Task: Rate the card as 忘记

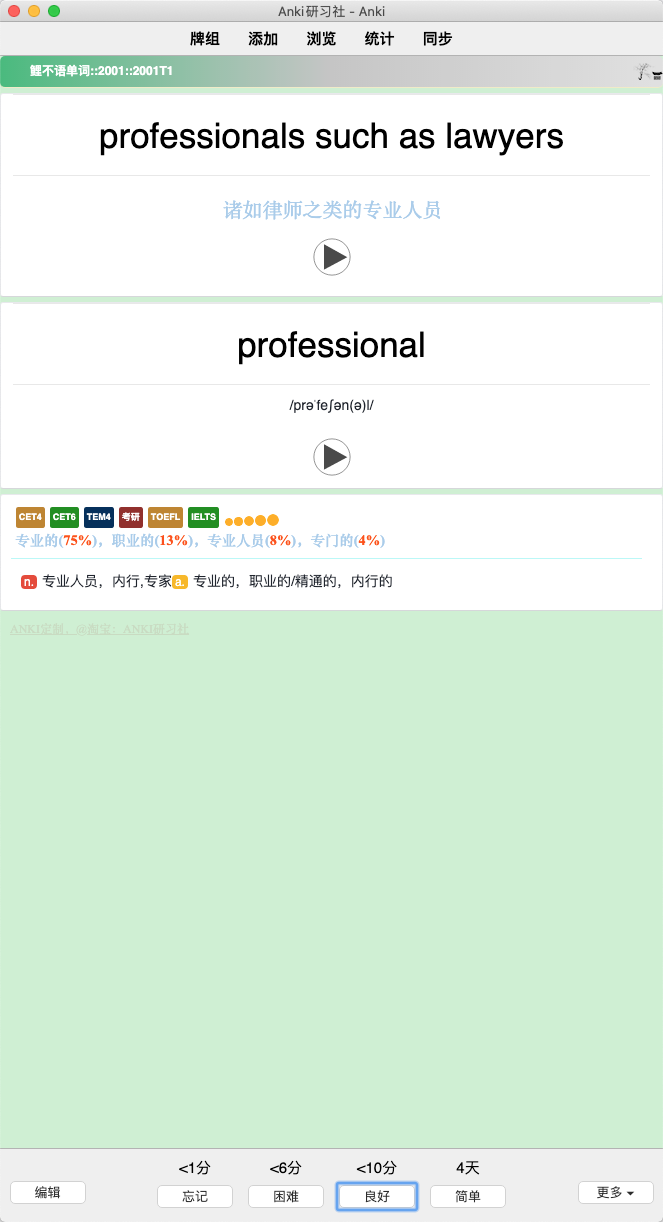Action: coord(195,1196)
